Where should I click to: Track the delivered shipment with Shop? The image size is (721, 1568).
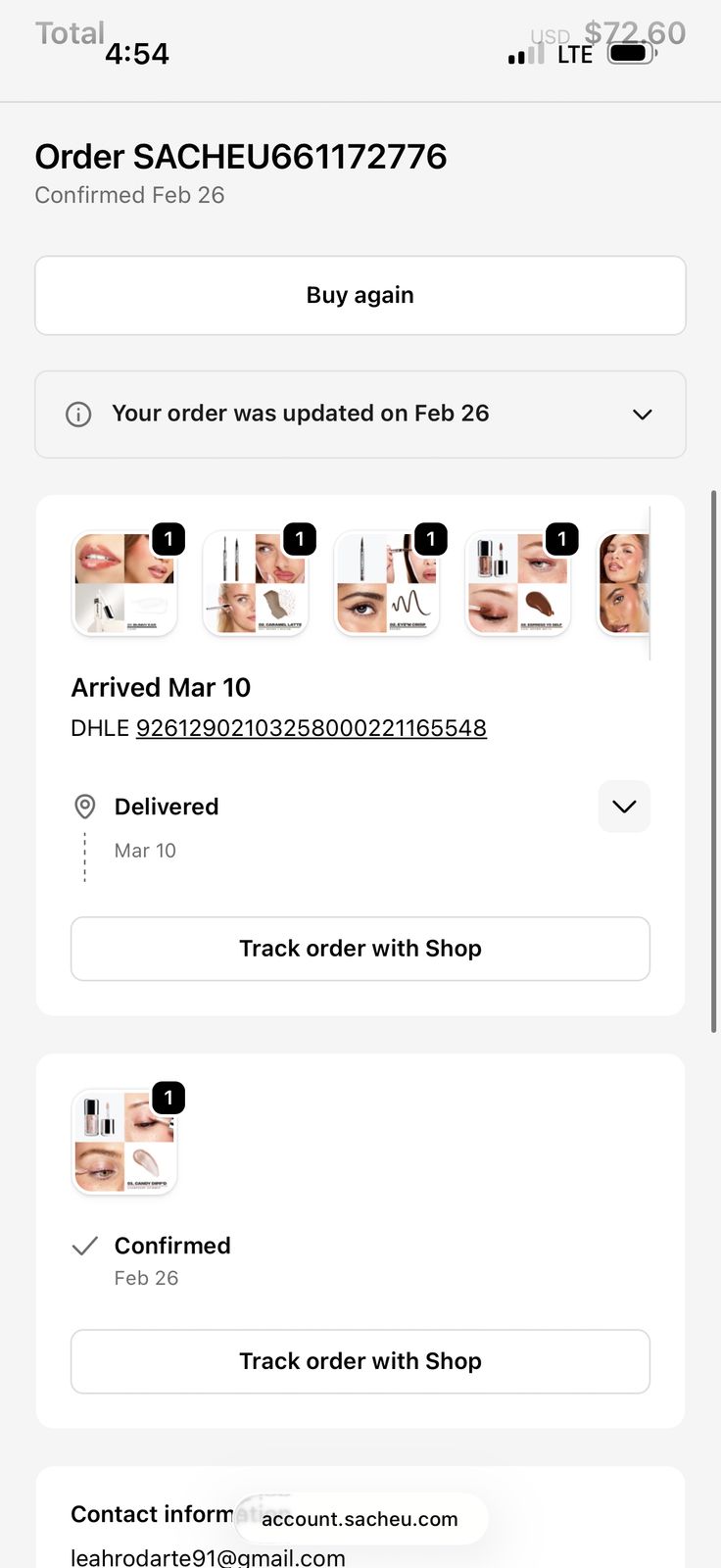pyautogui.click(x=360, y=949)
